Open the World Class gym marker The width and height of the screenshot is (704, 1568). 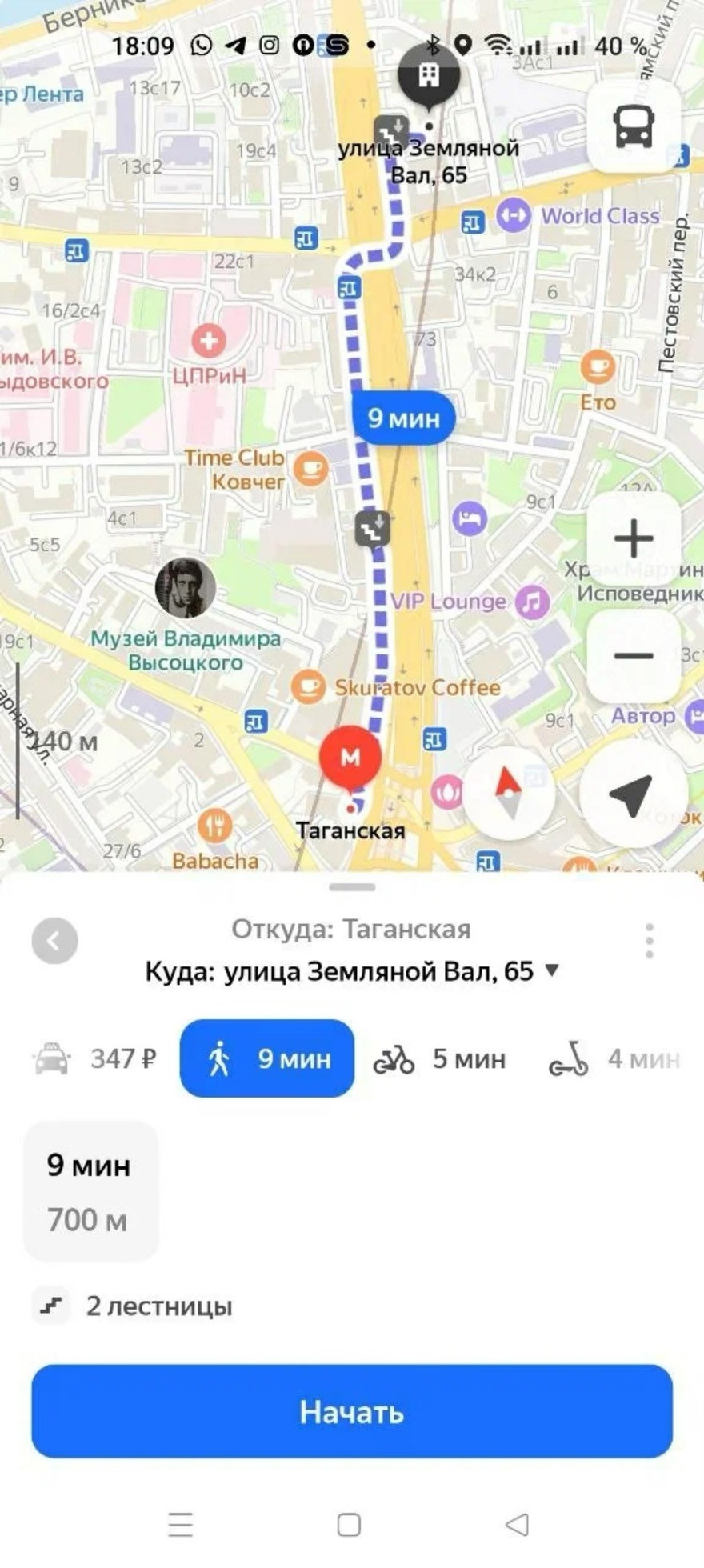[x=514, y=216]
